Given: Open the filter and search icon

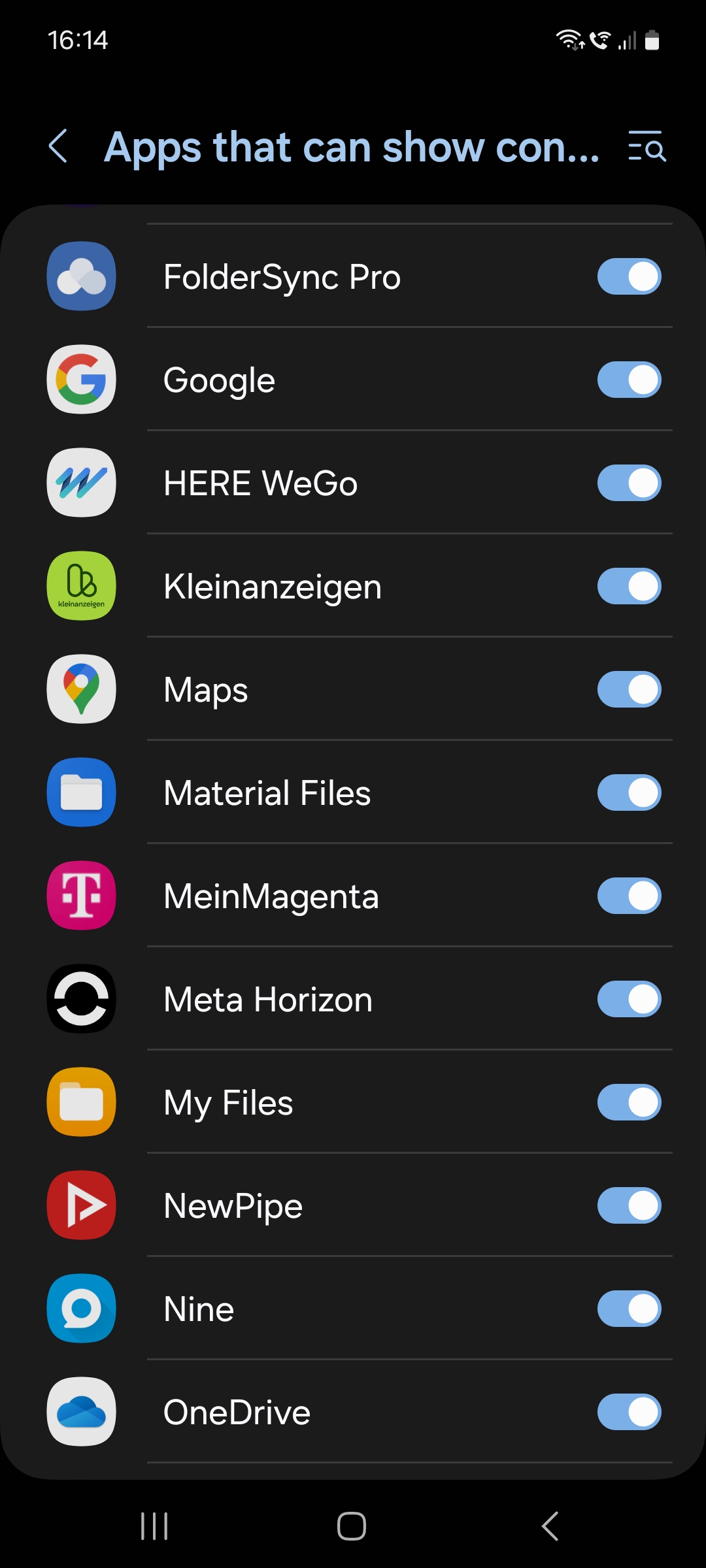Looking at the screenshot, I should (x=647, y=146).
